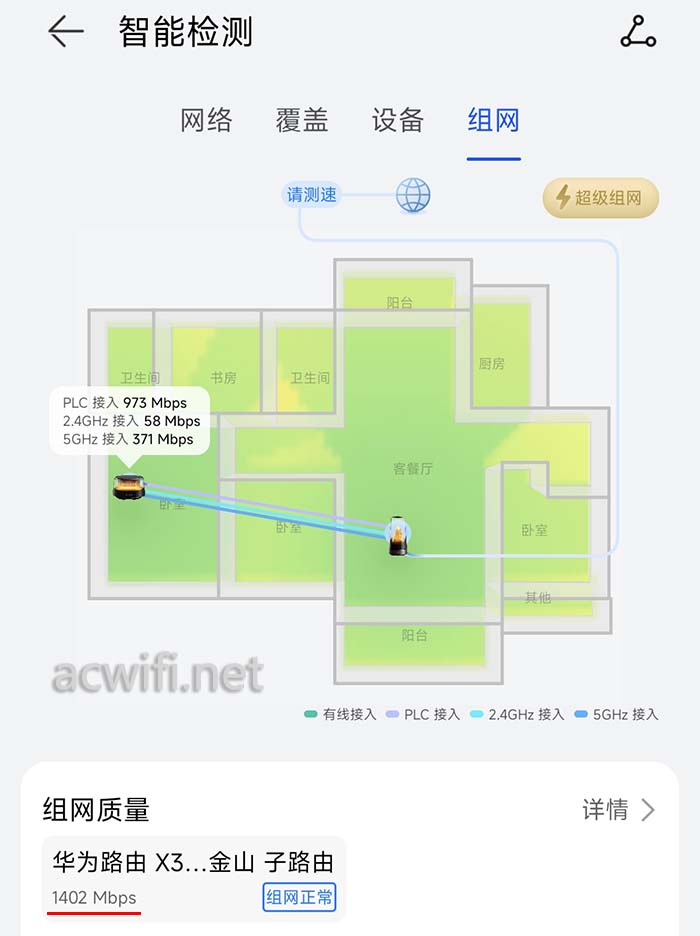Open the network topology icon
Viewport: 700px width, 936px height.
pos(637,32)
